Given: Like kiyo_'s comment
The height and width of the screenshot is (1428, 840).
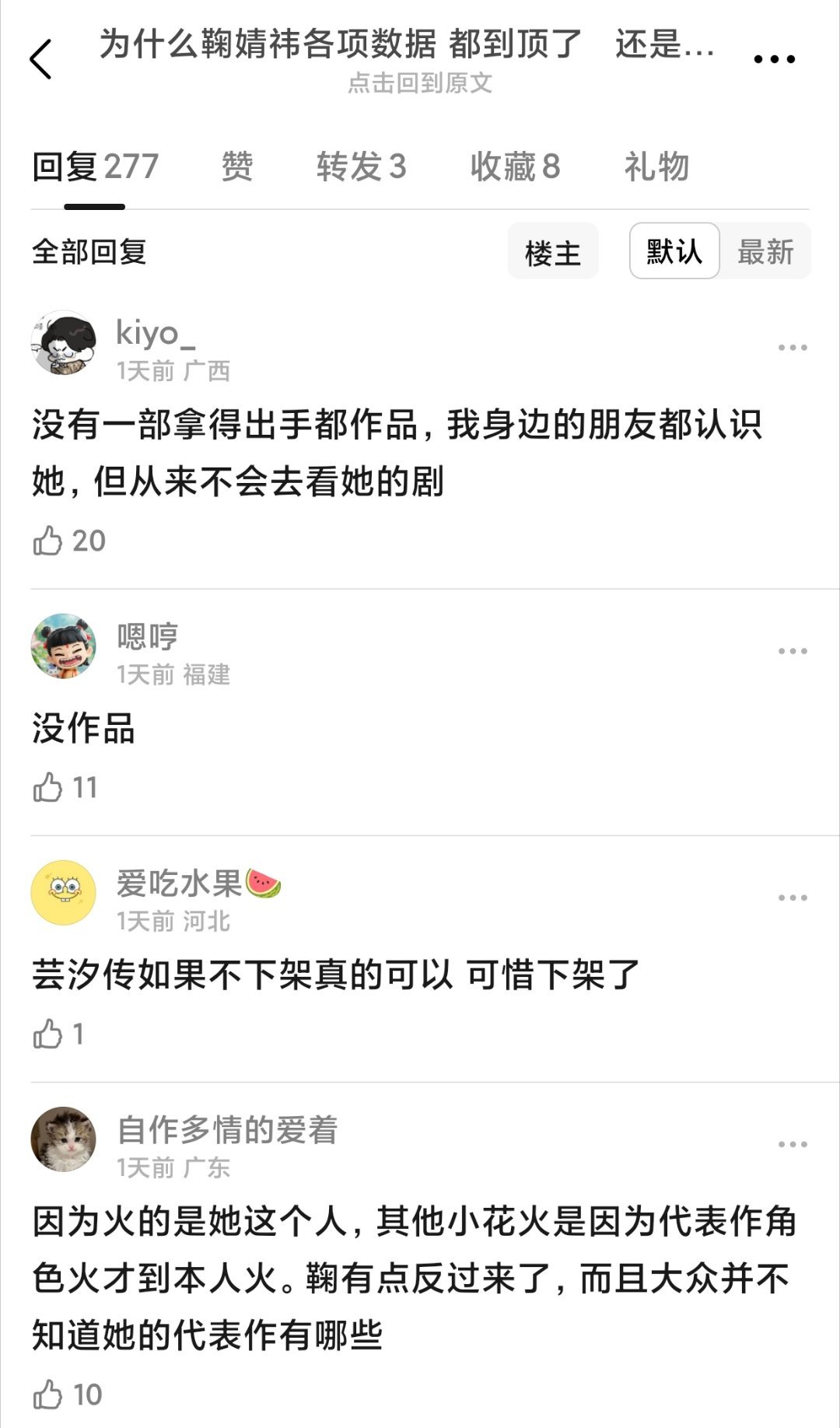Looking at the screenshot, I should click(69, 541).
